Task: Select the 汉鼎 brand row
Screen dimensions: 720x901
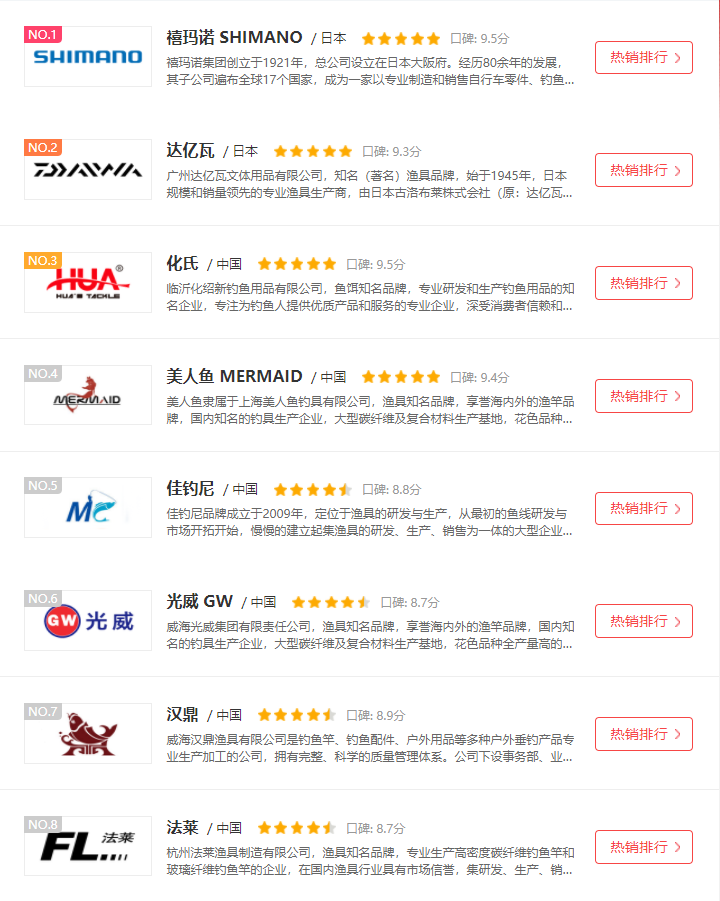Action: point(182,715)
